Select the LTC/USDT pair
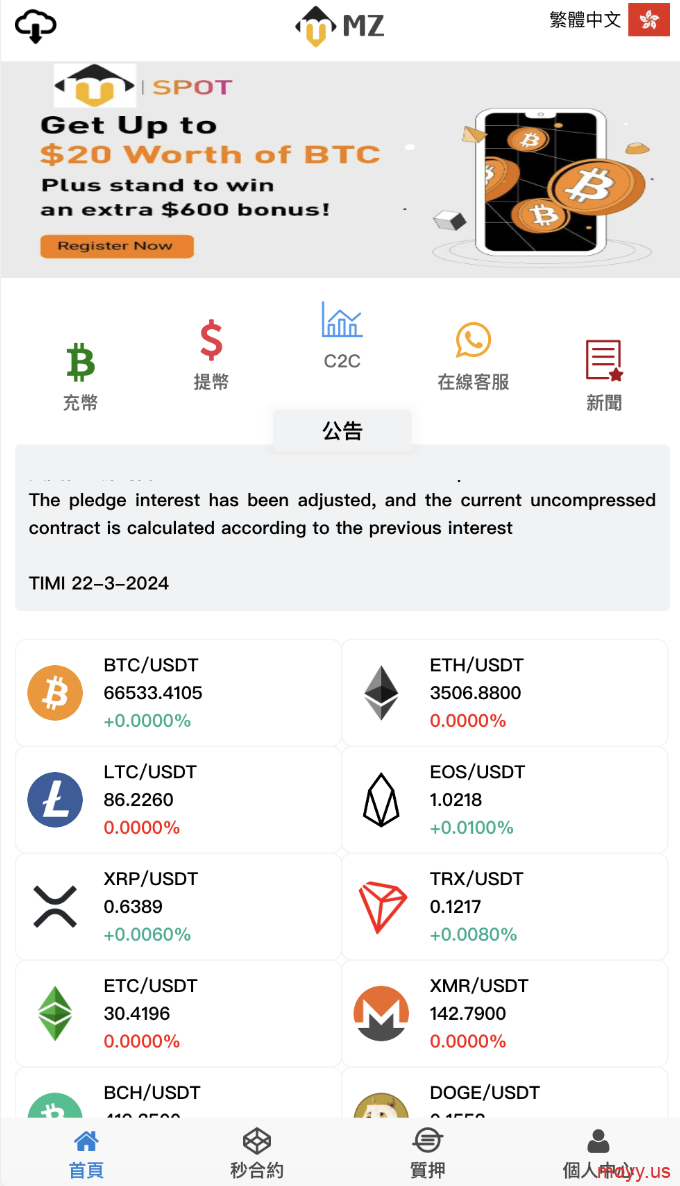The width and height of the screenshot is (680, 1186). (179, 799)
